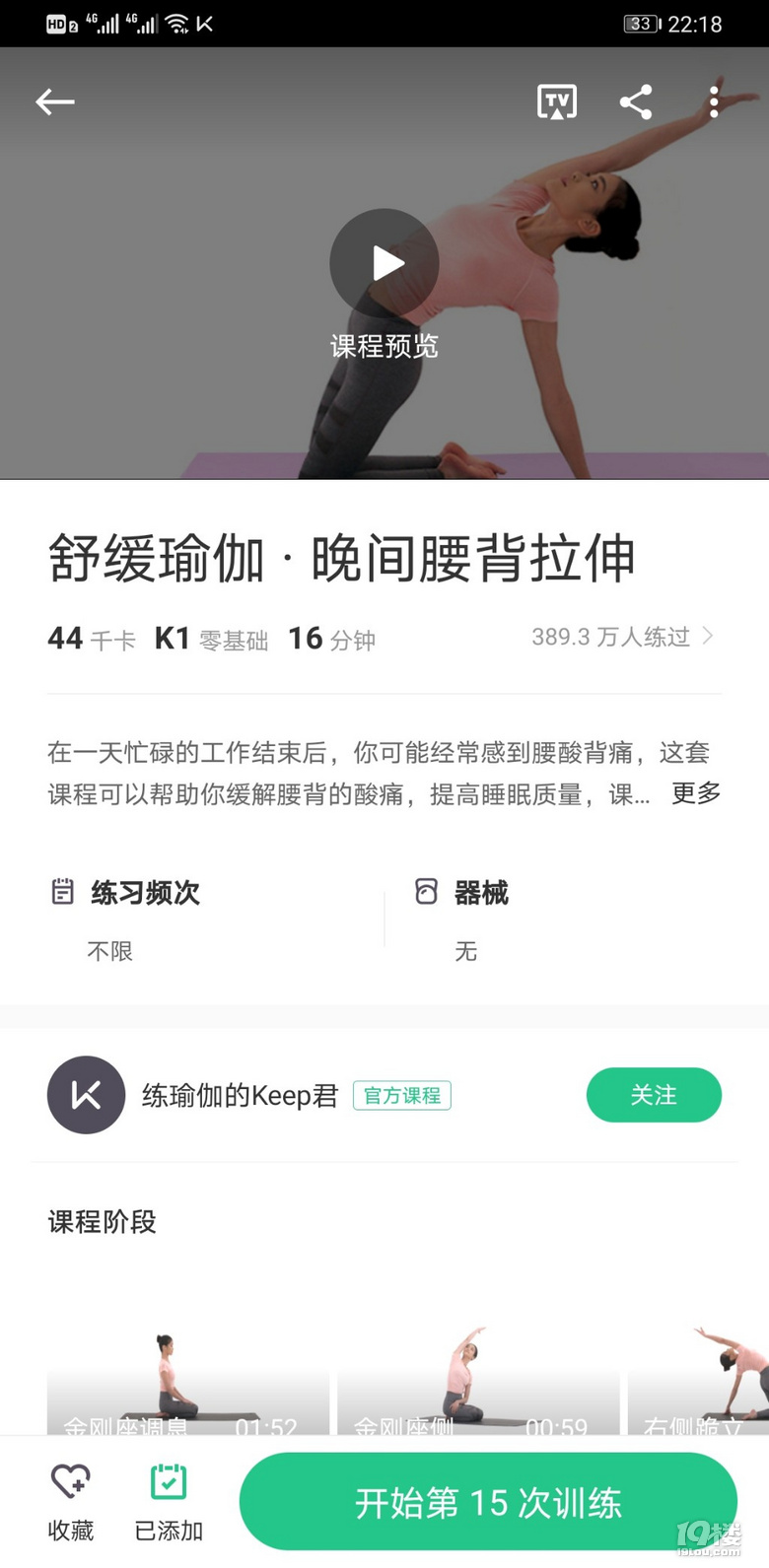Viewport: 769px width, 1568px height.
Task: Share this yoga course
Action: [636, 102]
